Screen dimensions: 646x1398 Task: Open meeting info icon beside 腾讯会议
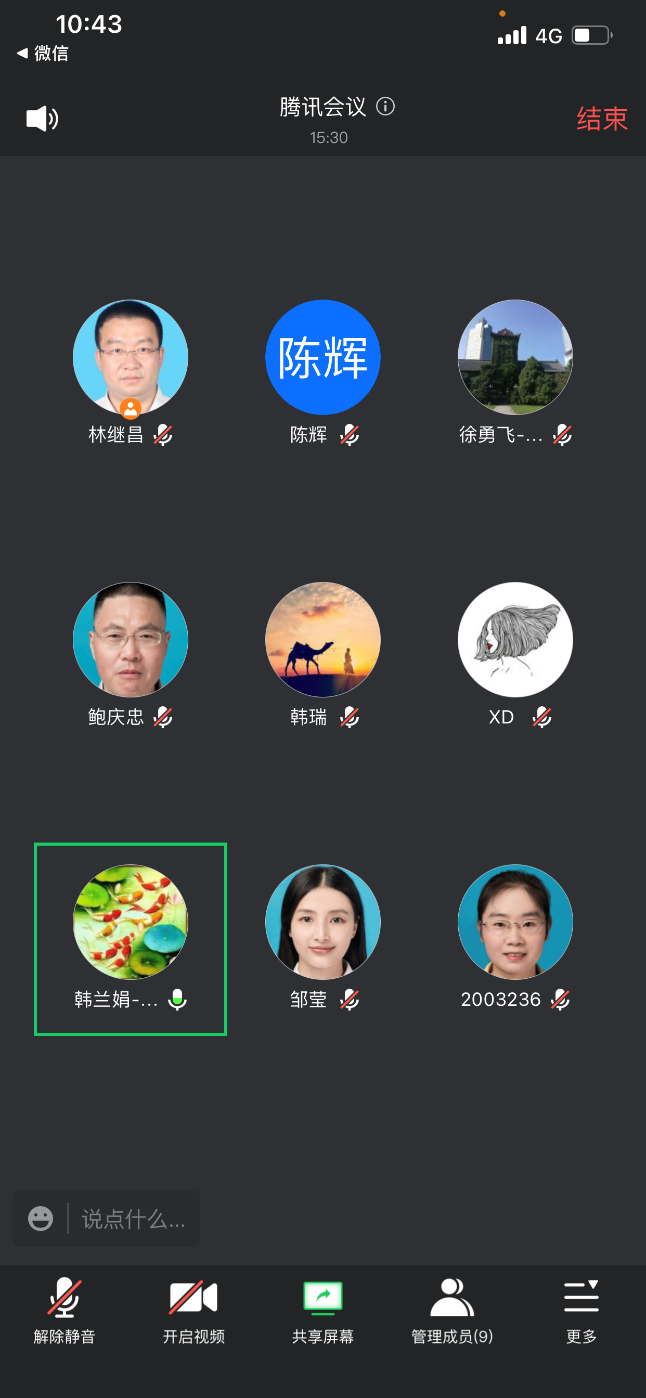[x=385, y=106]
